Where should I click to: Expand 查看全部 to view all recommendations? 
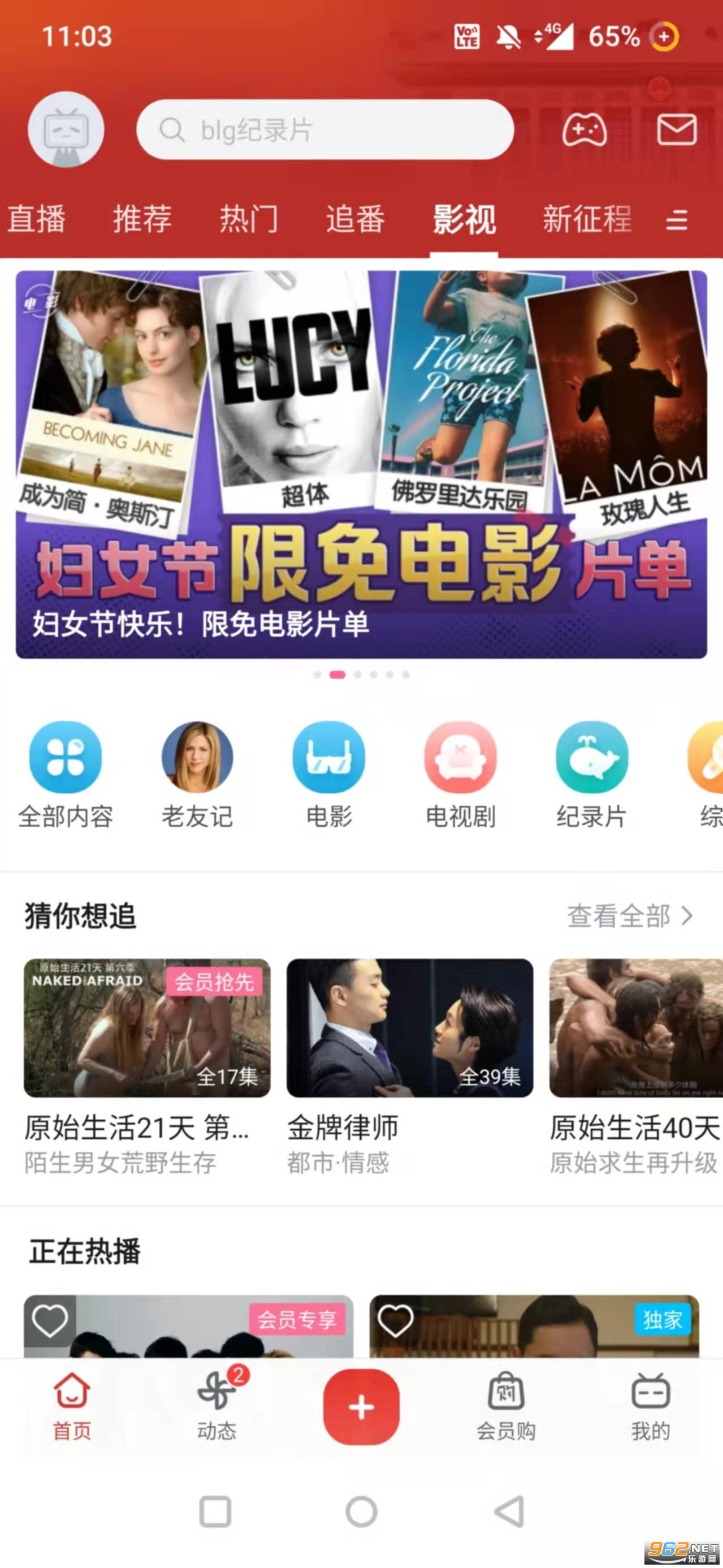(x=621, y=914)
